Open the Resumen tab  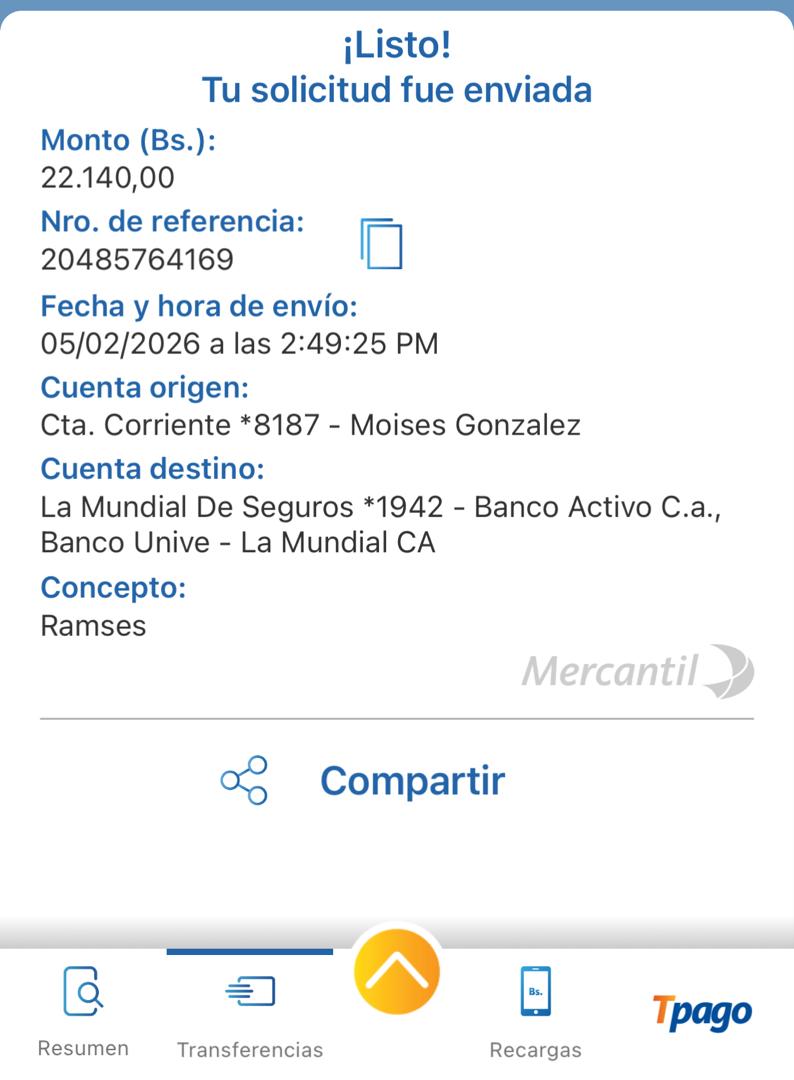[83, 1011]
